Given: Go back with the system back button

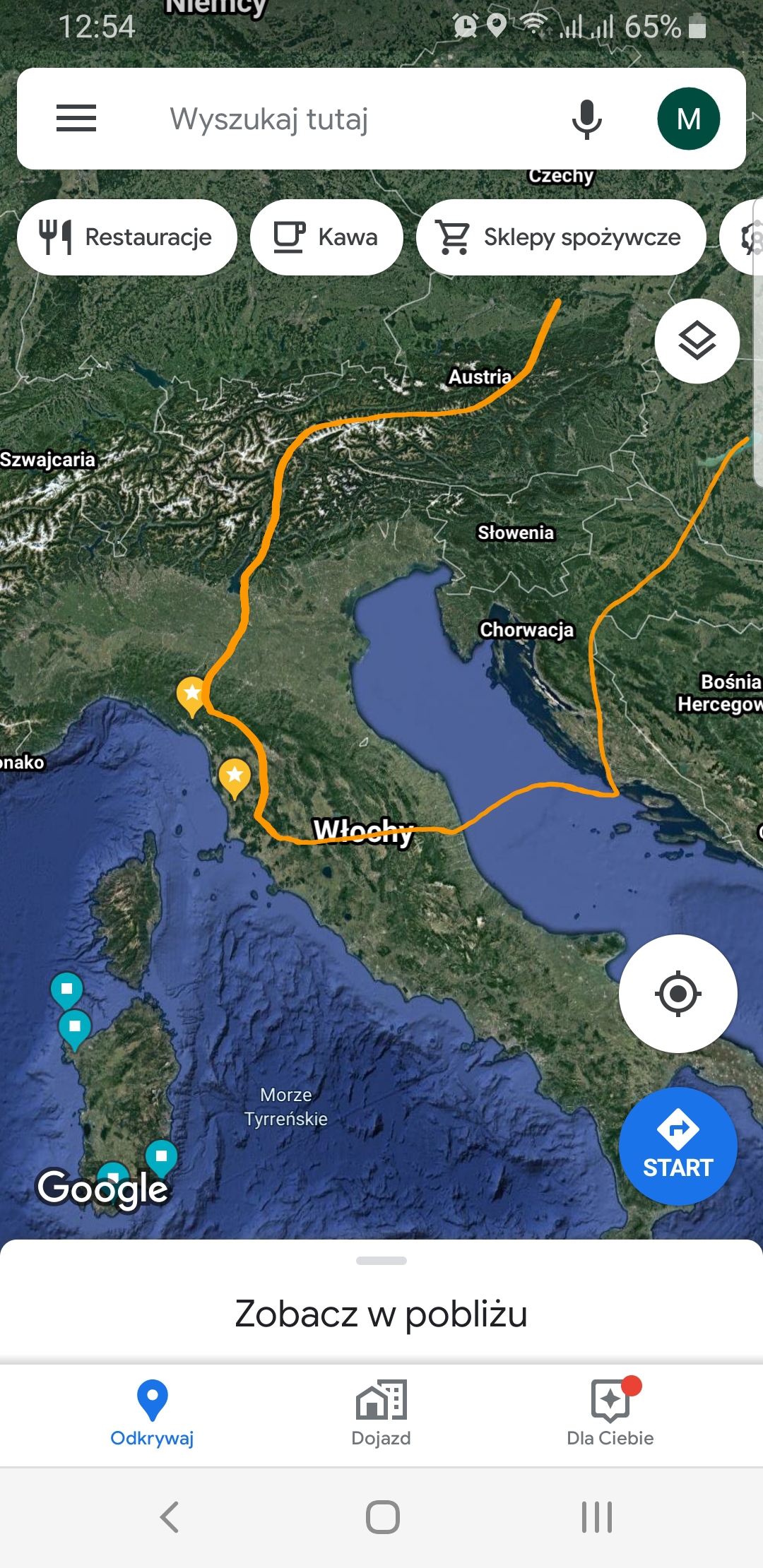Looking at the screenshot, I should (x=170, y=1516).
